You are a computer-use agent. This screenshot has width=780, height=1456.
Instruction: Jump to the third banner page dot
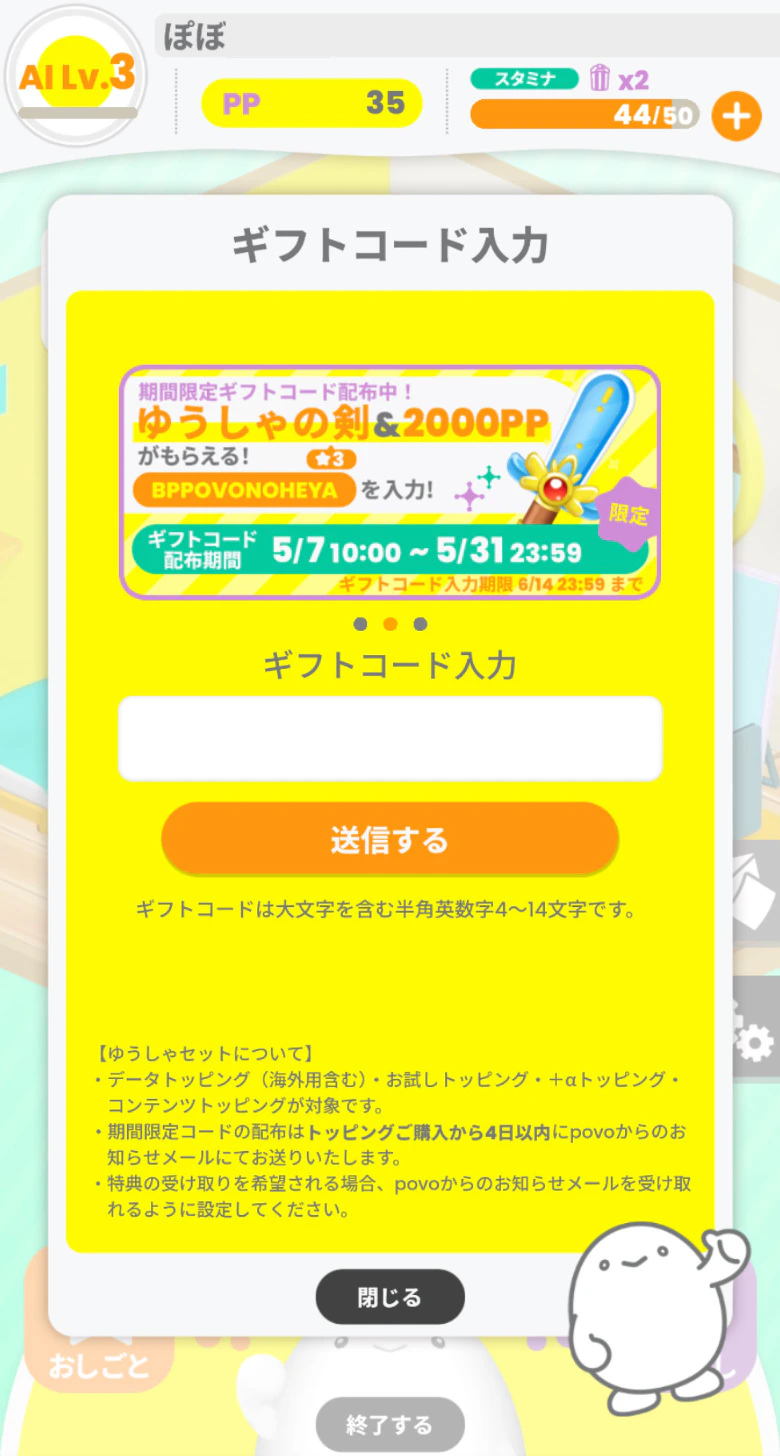pyautogui.click(x=420, y=624)
